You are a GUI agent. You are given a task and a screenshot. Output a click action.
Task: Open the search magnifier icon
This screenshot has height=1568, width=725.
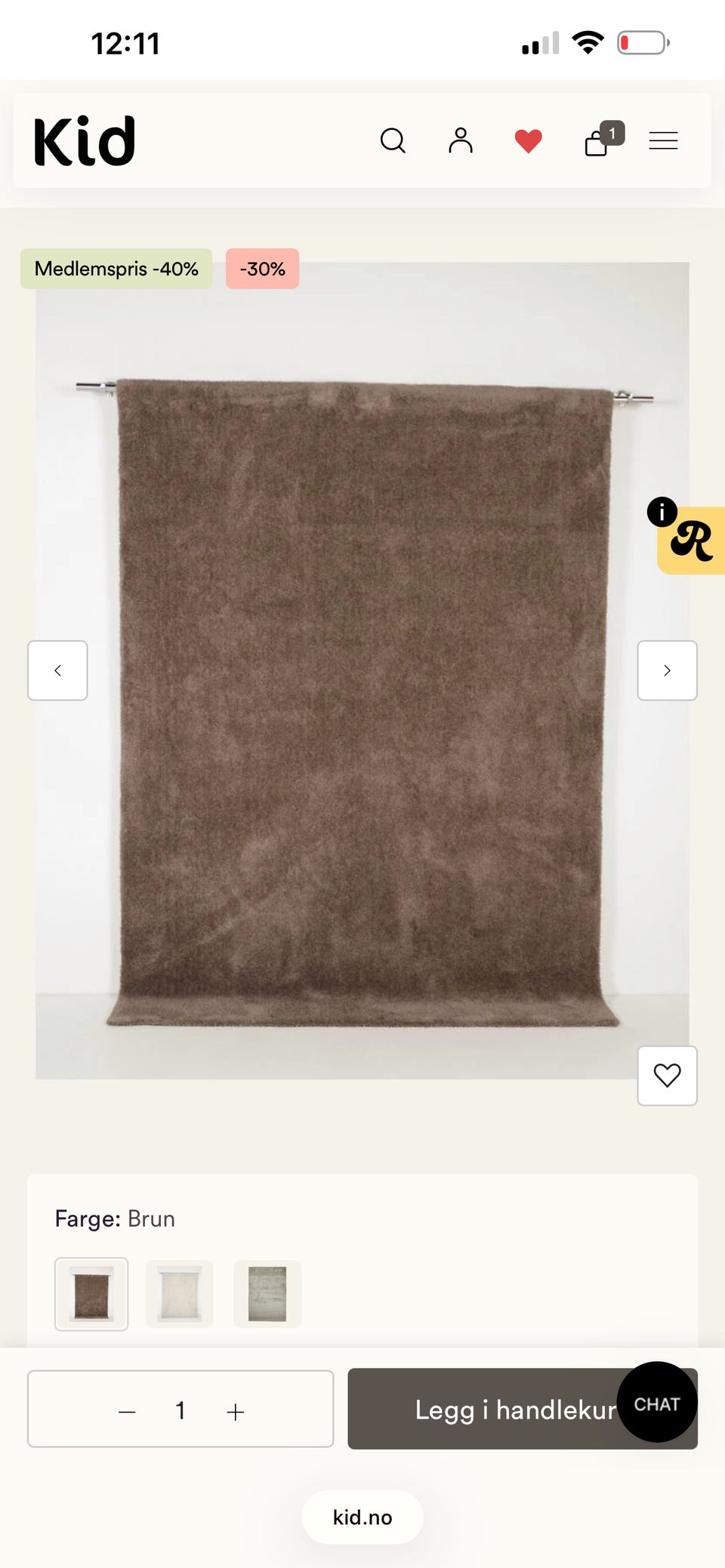393,140
